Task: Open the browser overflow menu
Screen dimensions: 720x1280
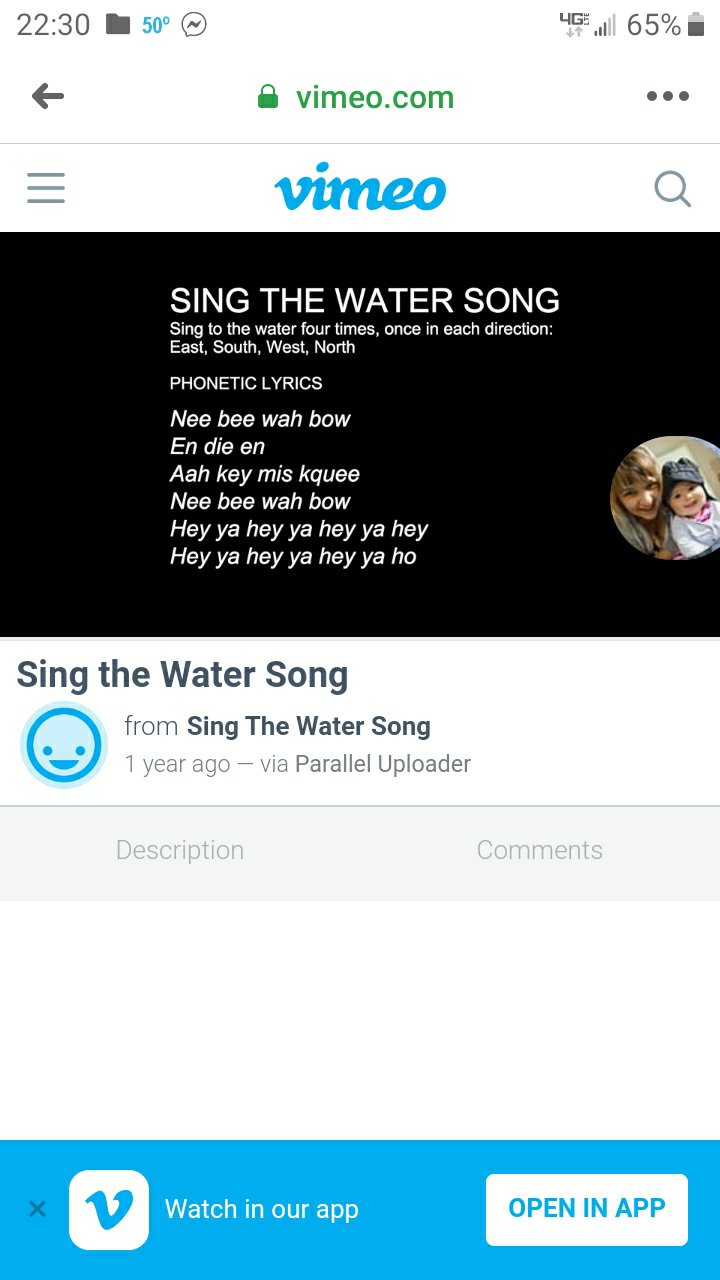Action: click(667, 97)
